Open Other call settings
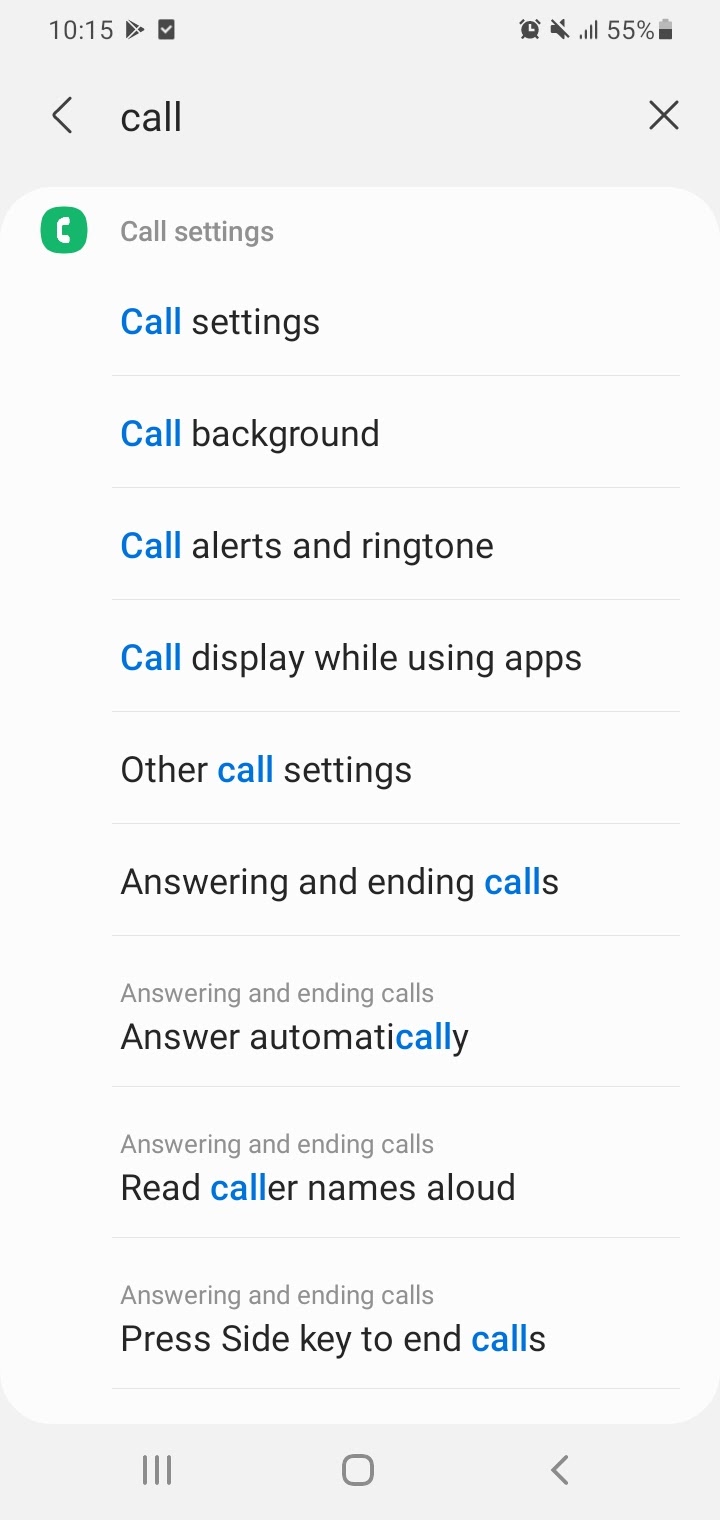The width and height of the screenshot is (720, 1520). coord(396,770)
